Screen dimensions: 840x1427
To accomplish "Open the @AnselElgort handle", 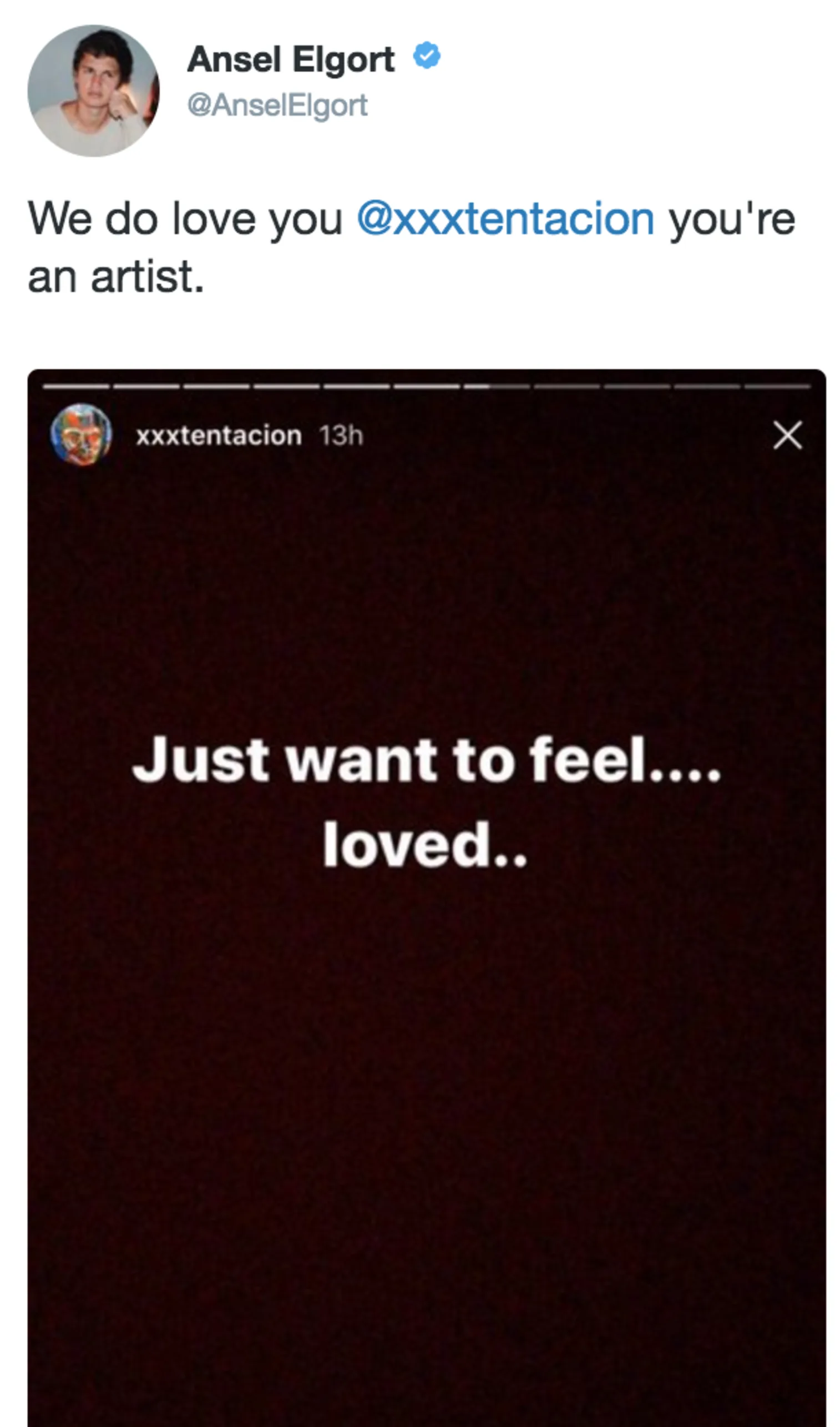I will (x=277, y=105).
